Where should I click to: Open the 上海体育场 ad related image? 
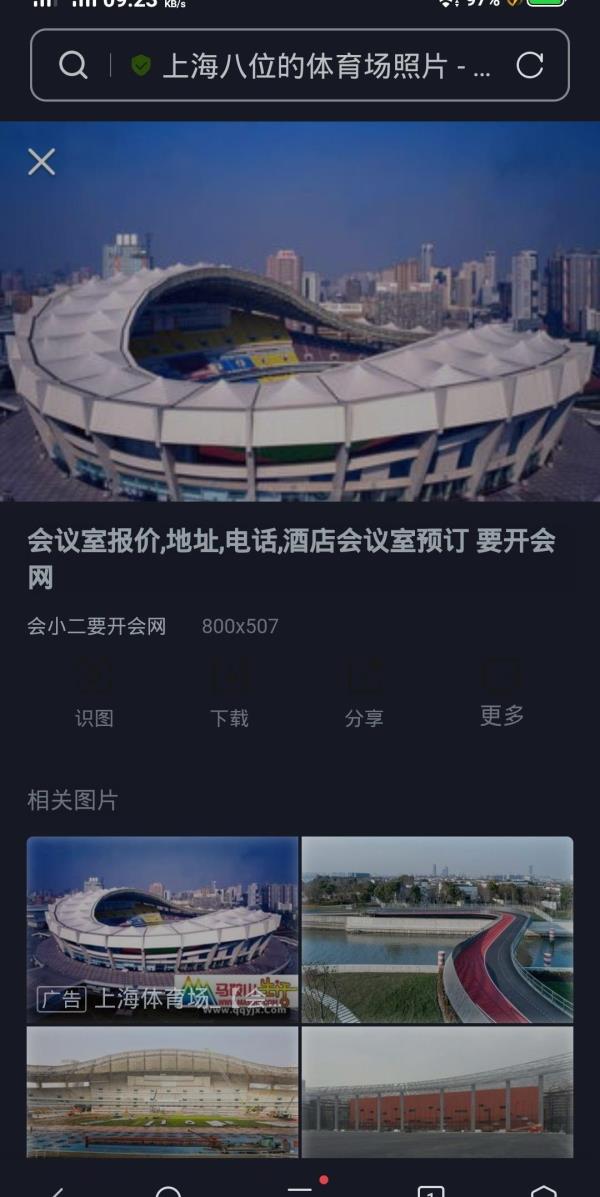(163, 929)
